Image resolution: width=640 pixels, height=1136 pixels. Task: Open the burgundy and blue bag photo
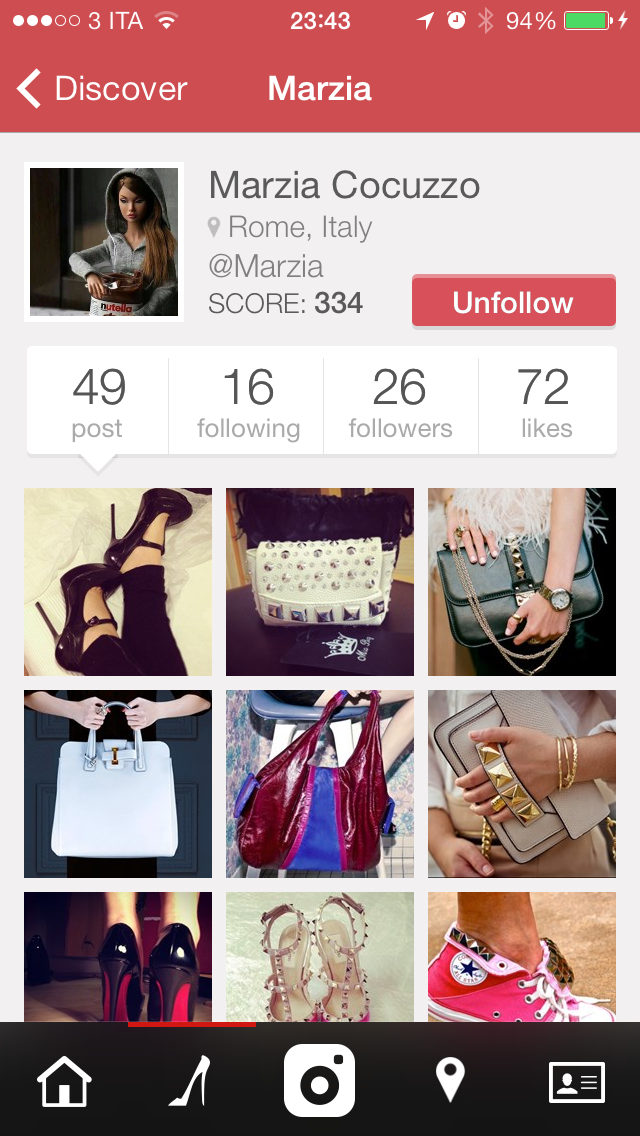pos(320,783)
